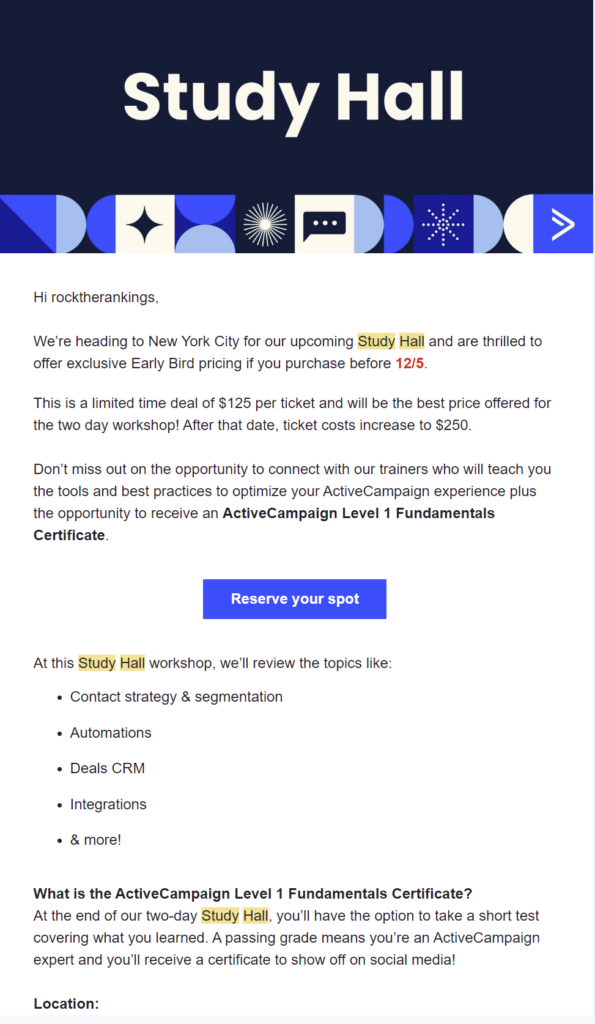Tap the Reserve your spot button
595x1024 pixels.
coord(295,599)
